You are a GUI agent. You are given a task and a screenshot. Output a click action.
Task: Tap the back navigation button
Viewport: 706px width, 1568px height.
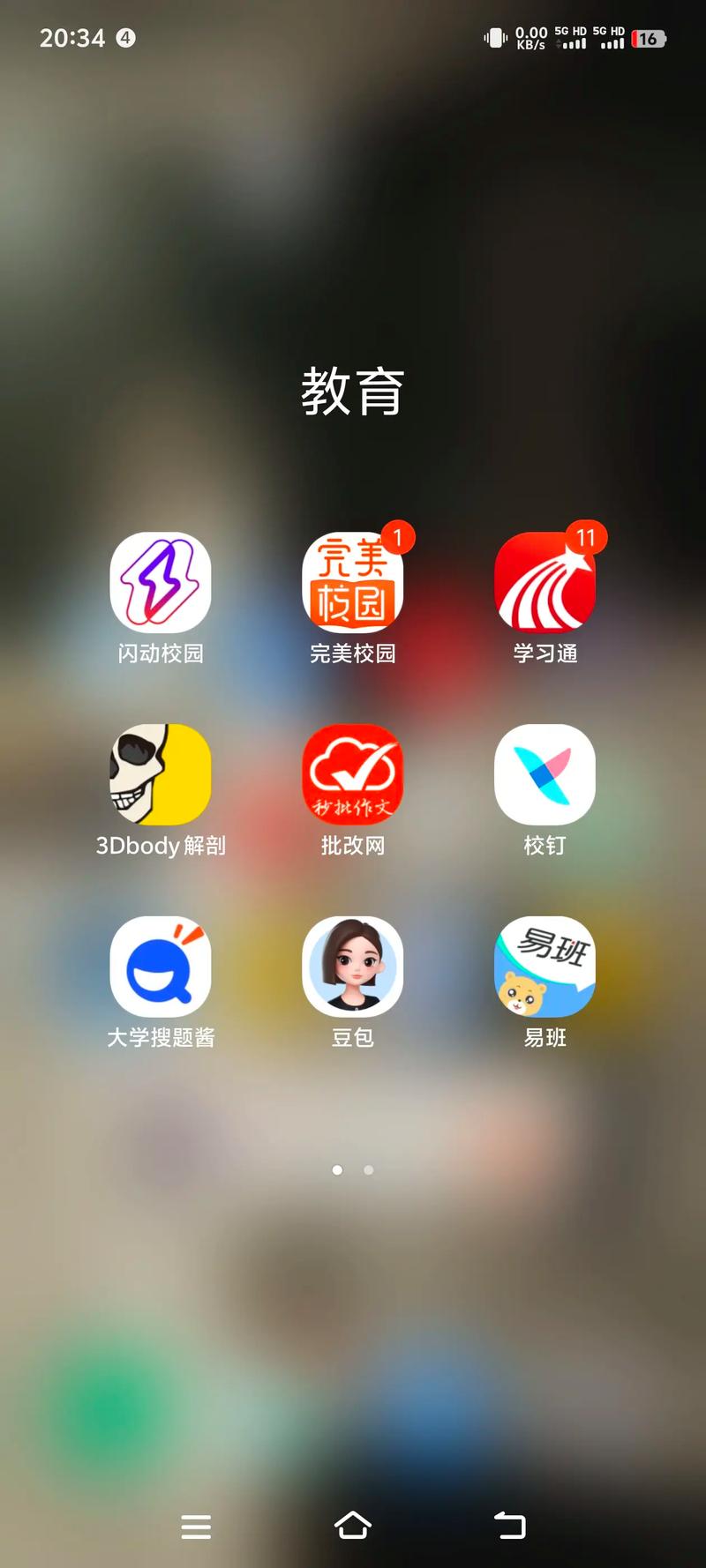(509, 1526)
